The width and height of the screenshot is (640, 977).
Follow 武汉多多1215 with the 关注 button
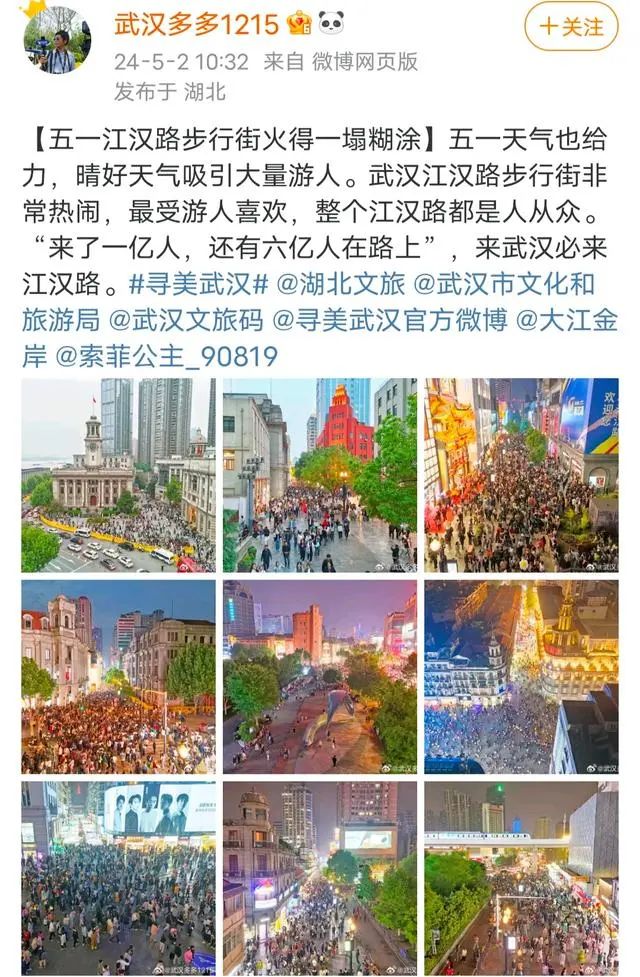571,27
